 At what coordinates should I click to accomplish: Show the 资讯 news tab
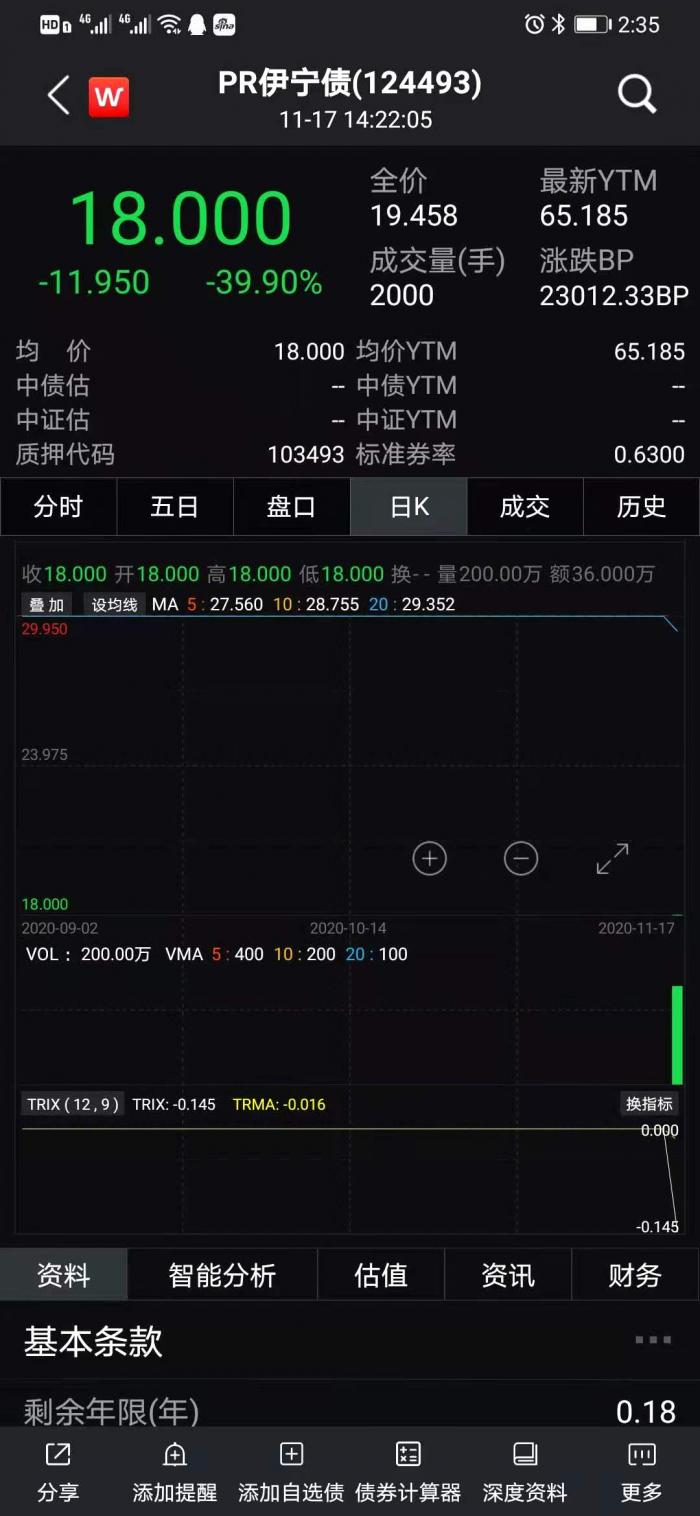click(x=508, y=1275)
